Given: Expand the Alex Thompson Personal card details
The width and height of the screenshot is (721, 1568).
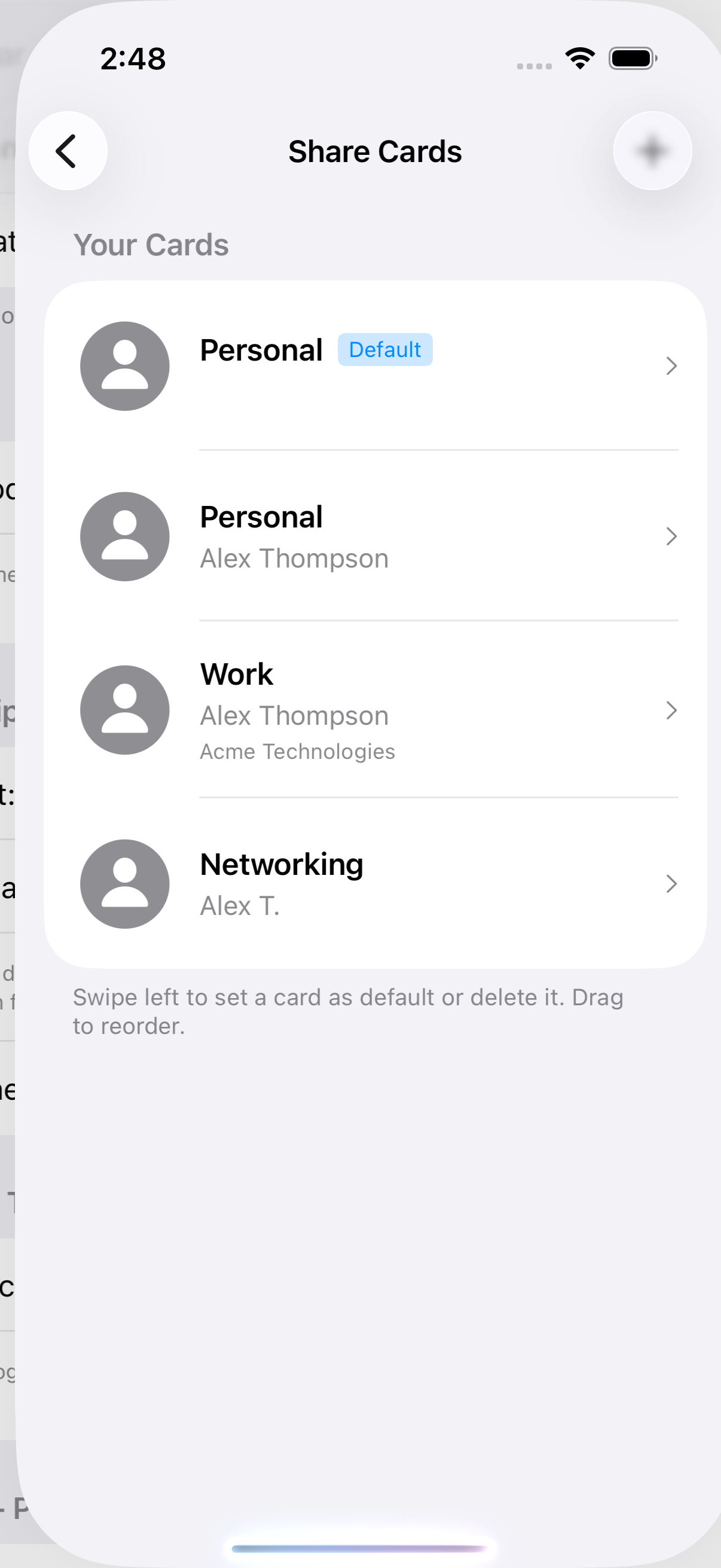Looking at the screenshot, I should pos(671,536).
